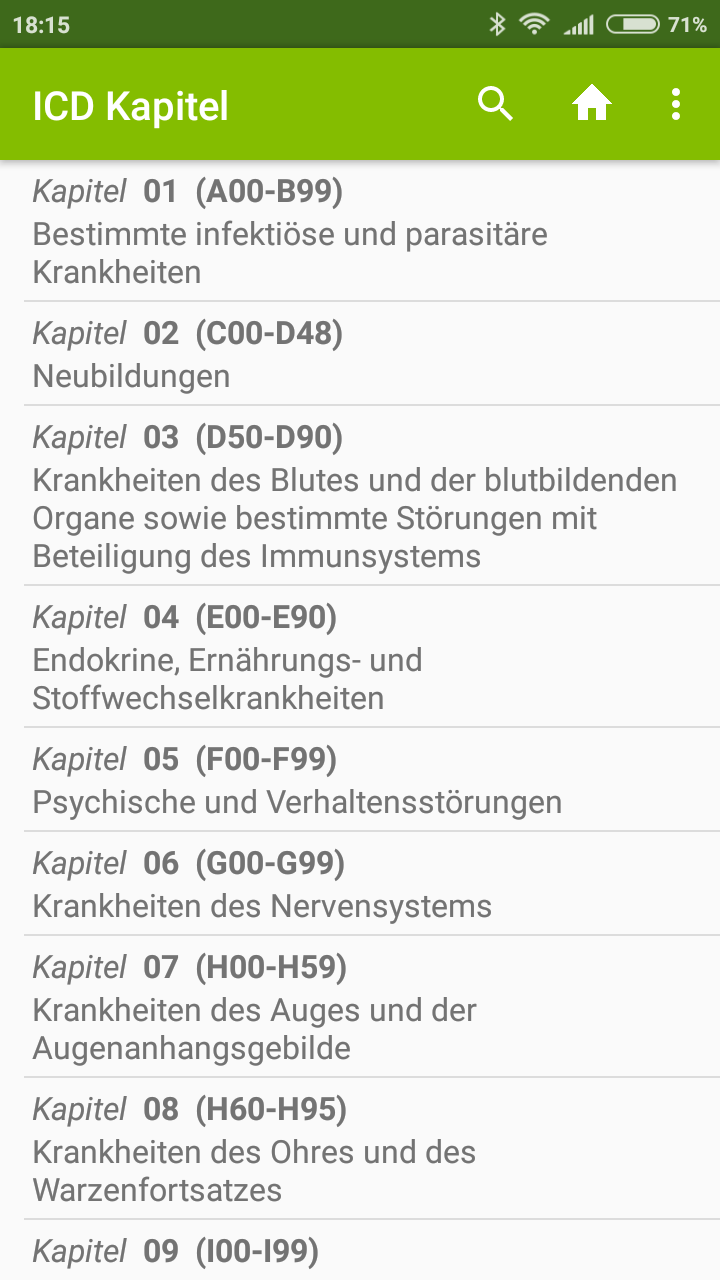This screenshot has width=720, height=1280.
Task: Tap the Wi-Fi indicator in the status bar
Action: click(535, 22)
